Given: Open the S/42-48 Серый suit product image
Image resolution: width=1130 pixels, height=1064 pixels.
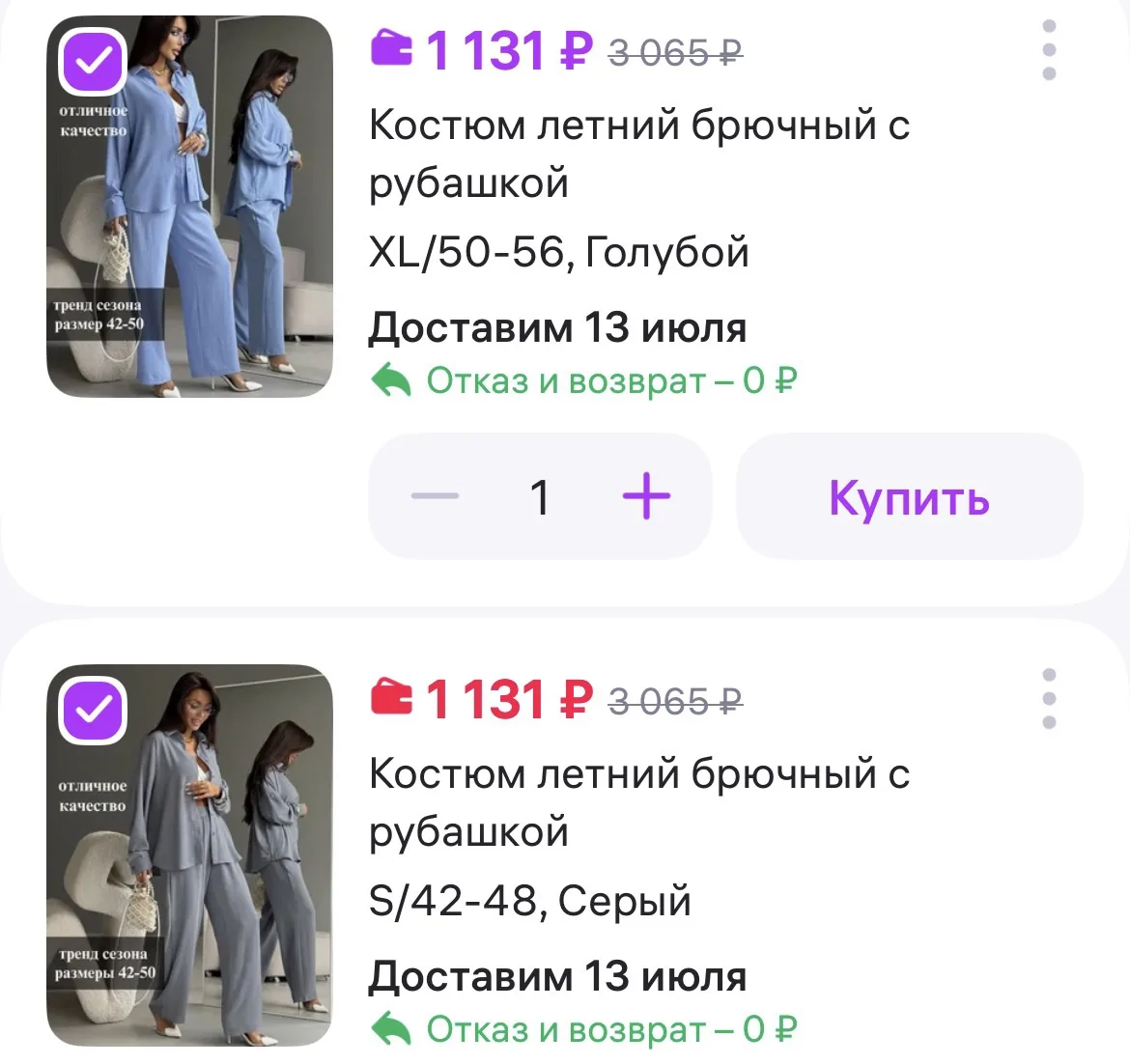Looking at the screenshot, I should 189,855.
